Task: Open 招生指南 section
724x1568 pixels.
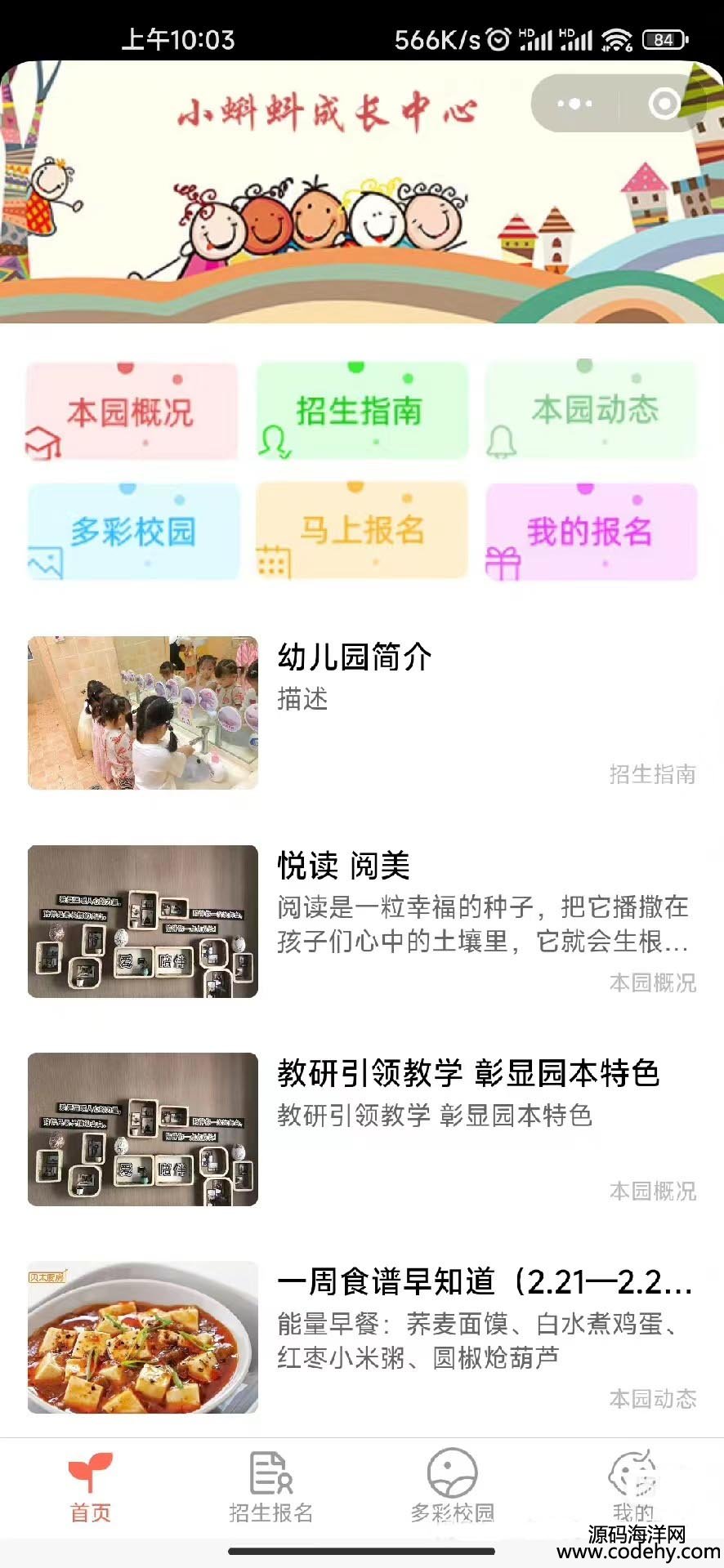Action: (361, 411)
